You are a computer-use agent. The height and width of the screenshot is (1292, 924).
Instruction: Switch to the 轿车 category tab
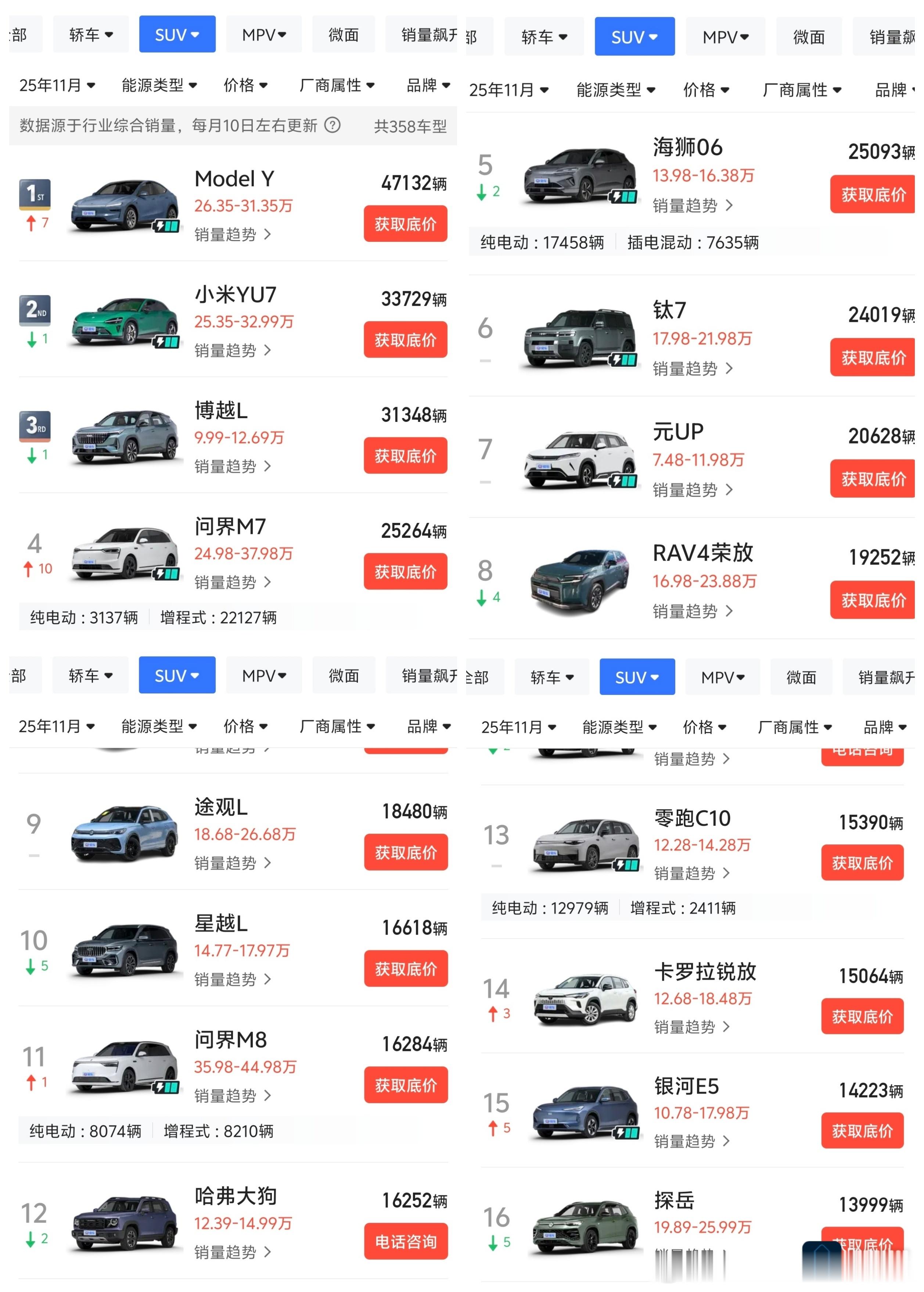click(90, 33)
